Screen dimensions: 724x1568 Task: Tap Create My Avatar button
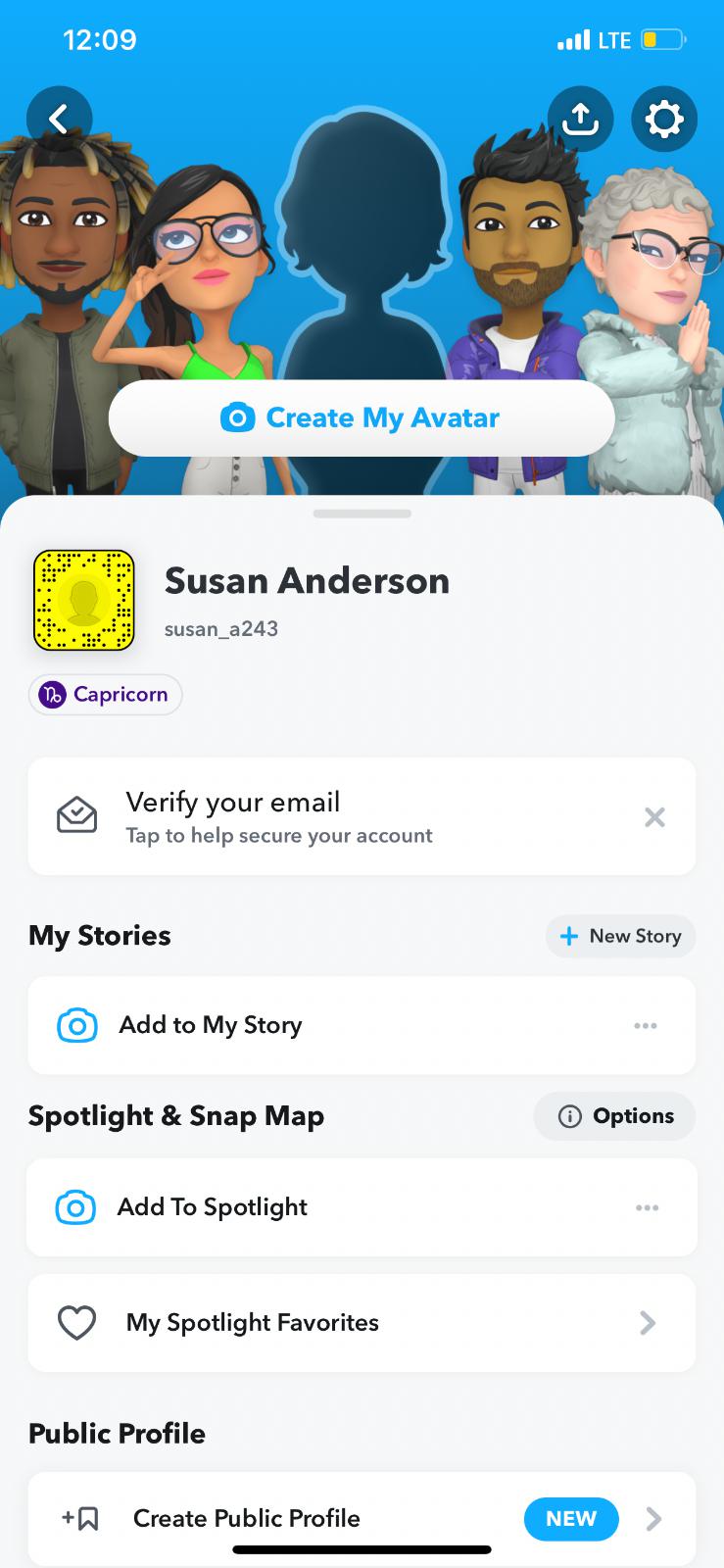pyautogui.click(x=362, y=418)
